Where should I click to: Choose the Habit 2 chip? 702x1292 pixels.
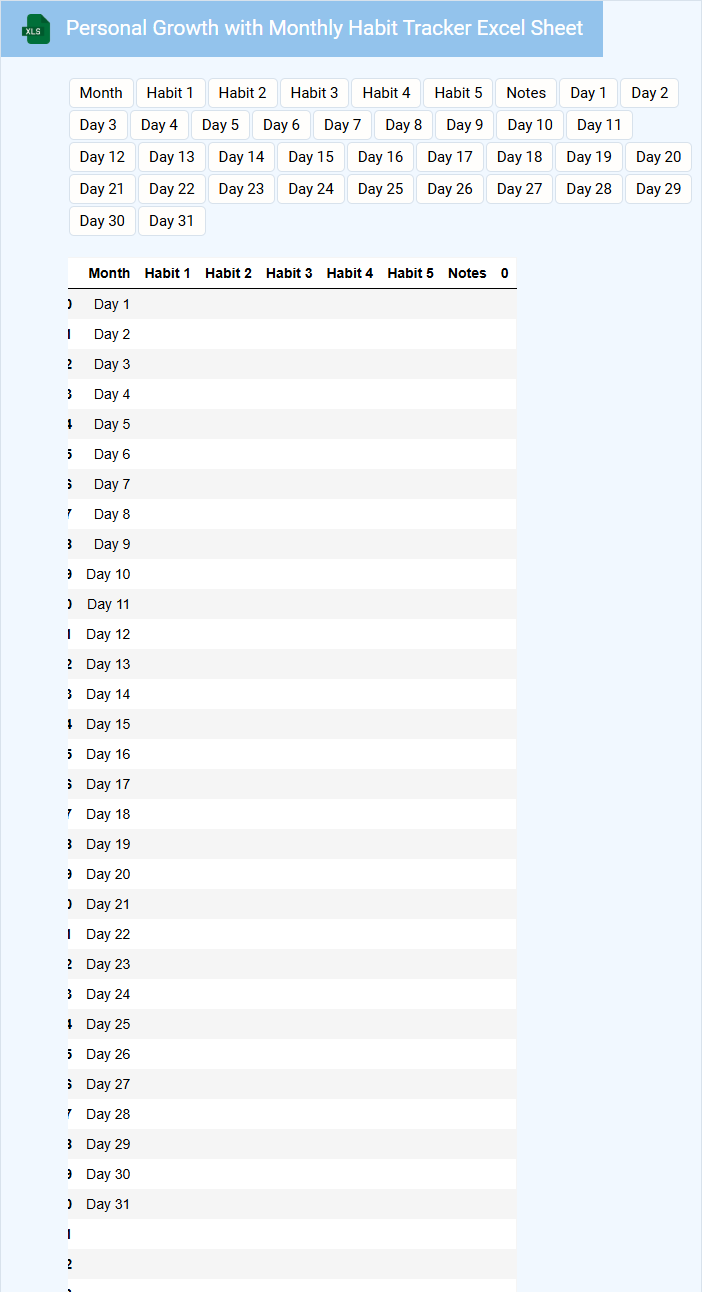(242, 93)
